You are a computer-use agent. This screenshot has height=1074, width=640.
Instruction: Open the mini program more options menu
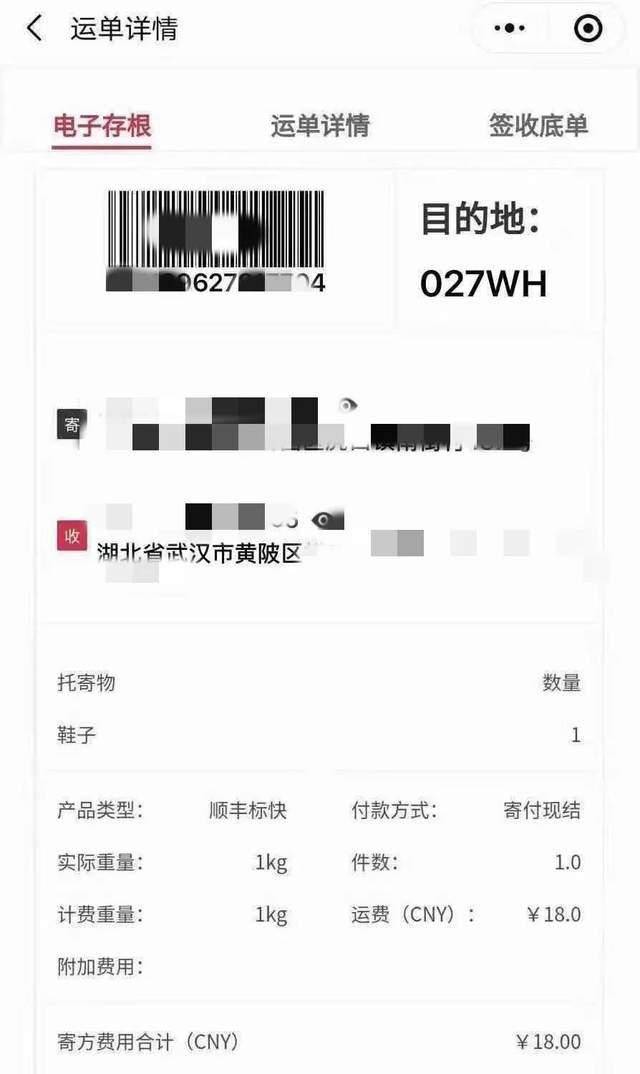510,29
